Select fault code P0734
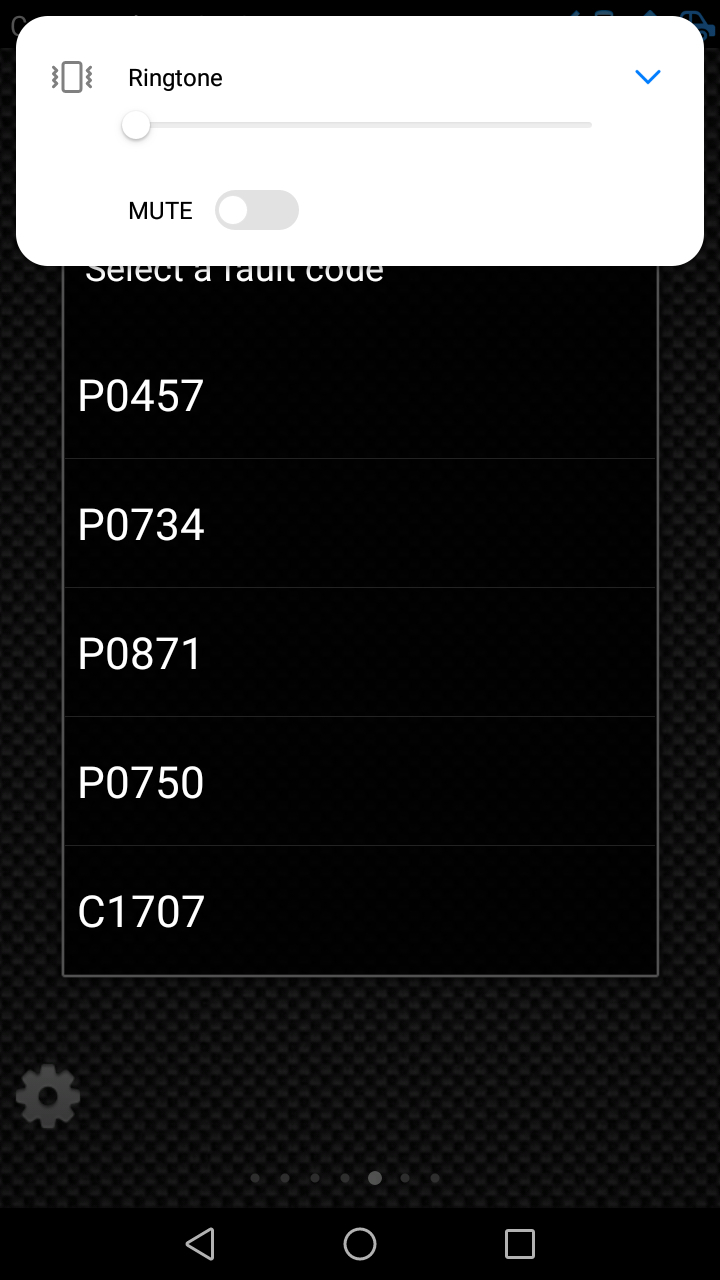The width and height of the screenshot is (720, 1280). 360,524
